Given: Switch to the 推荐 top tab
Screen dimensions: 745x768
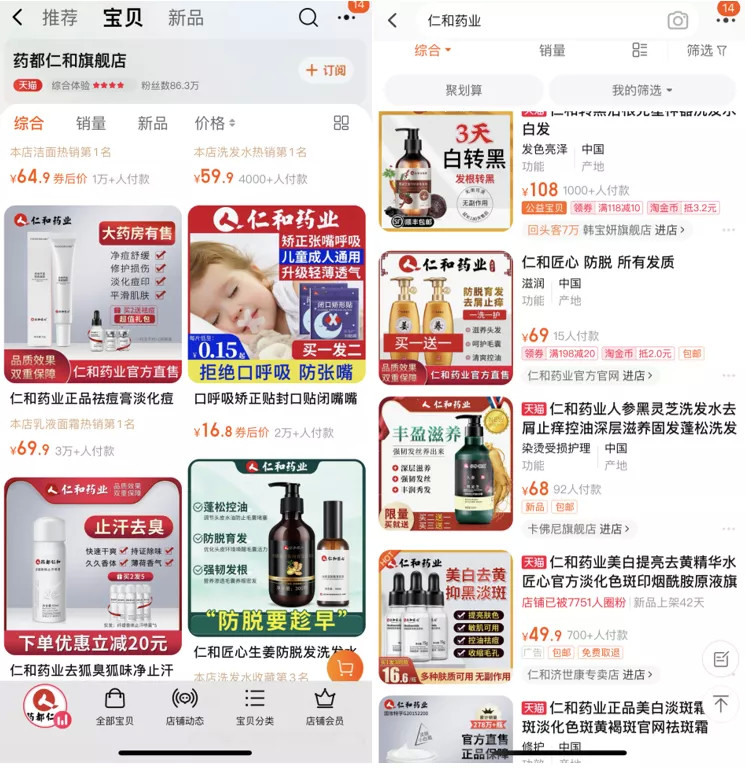Looking at the screenshot, I should [x=60, y=18].
